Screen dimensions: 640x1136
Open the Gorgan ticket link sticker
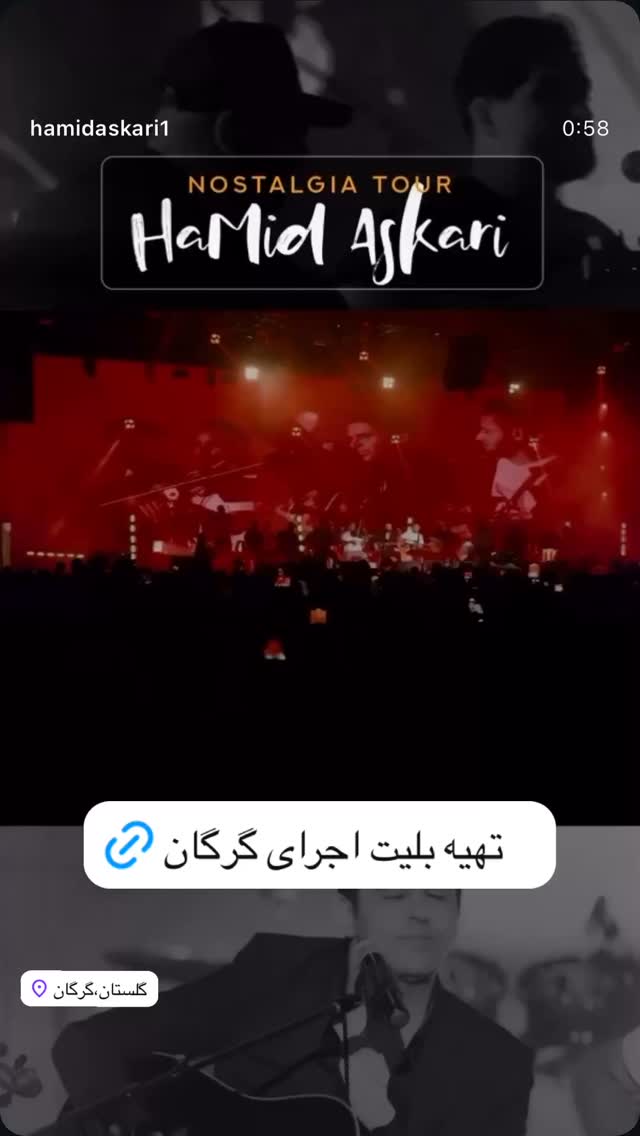pyautogui.click(x=320, y=845)
